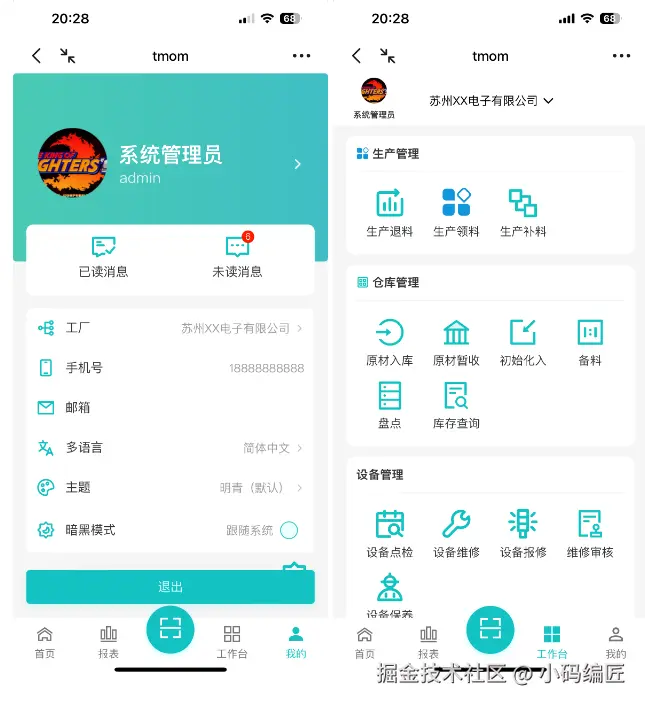The image size is (645, 705).
Task: Change the 多语言 language setting
Action: pos(170,448)
